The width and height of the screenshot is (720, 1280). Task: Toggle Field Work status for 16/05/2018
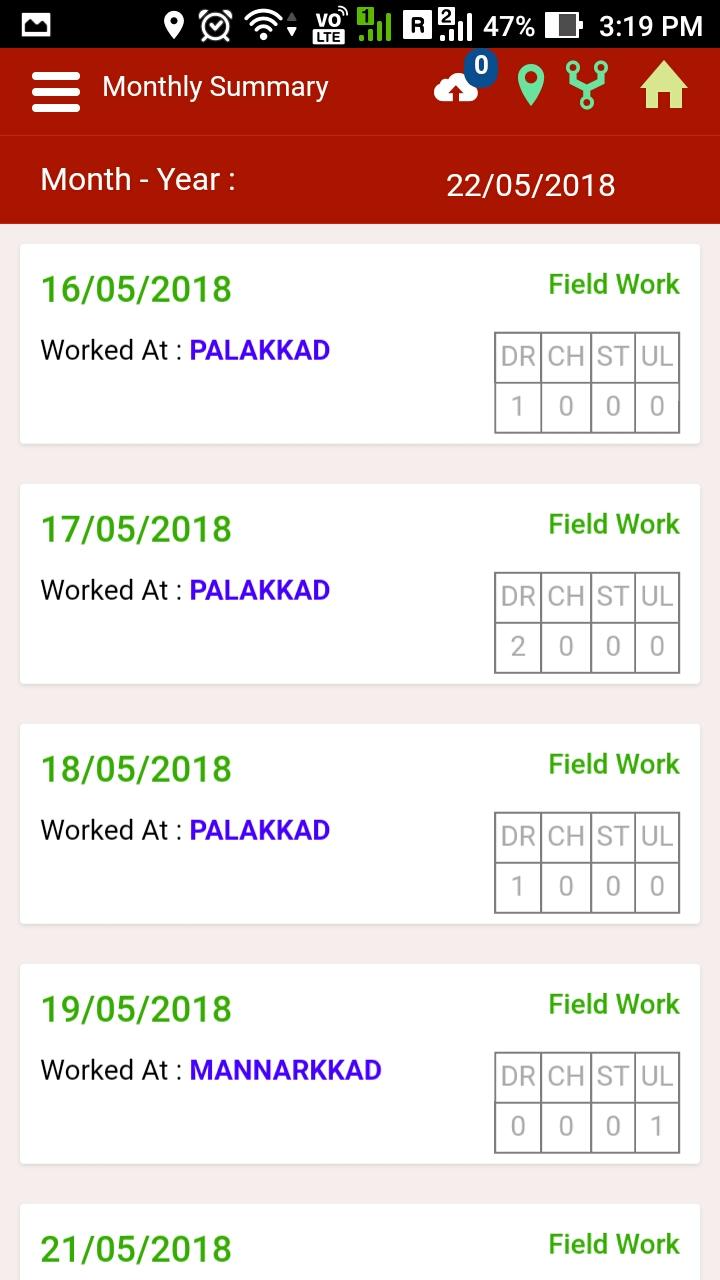(x=613, y=284)
